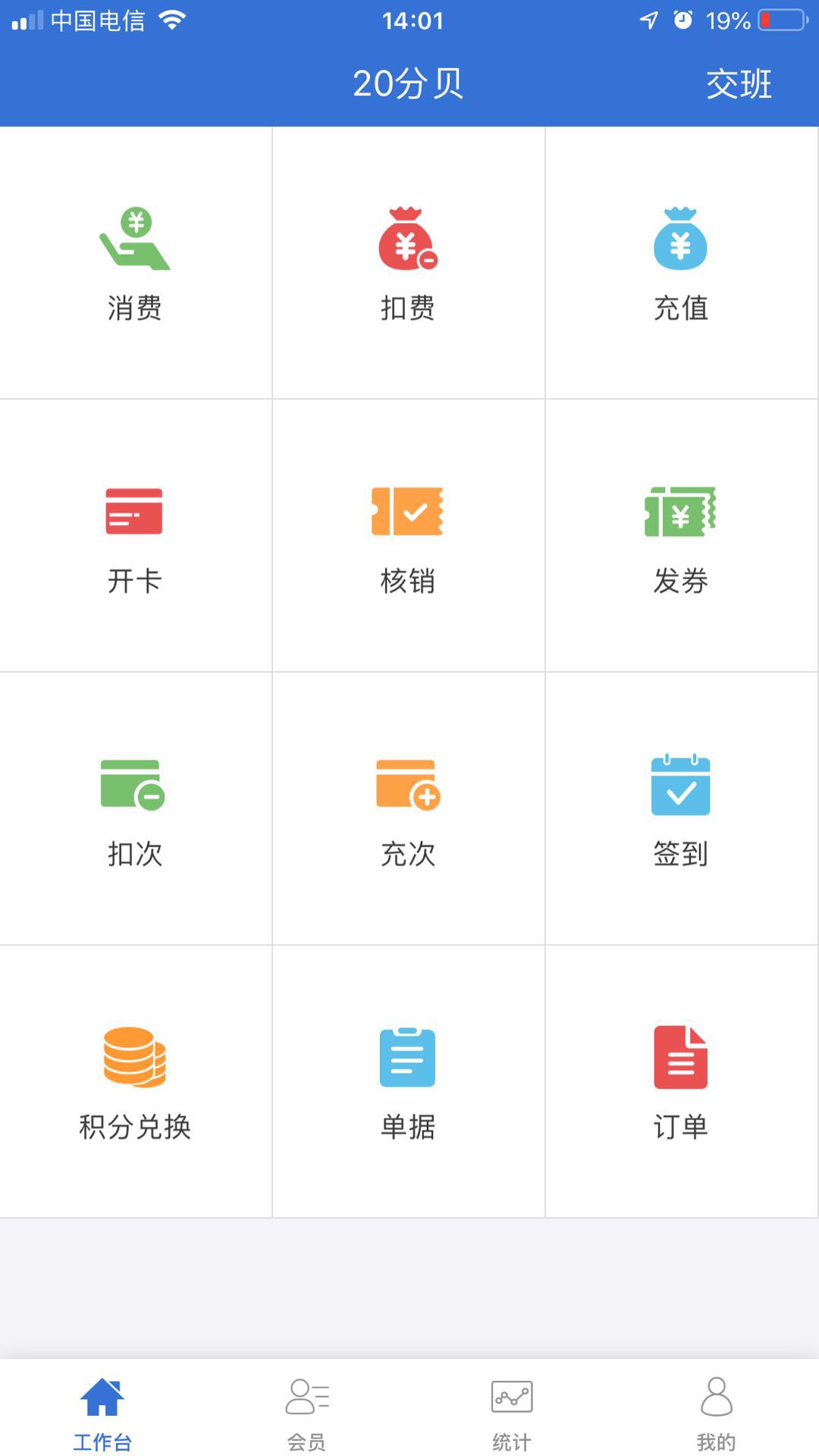Image resolution: width=819 pixels, height=1456 pixels.
Task: Tap the 交班 shift handover button
Action: pyautogui.click(x=739, y=83)
